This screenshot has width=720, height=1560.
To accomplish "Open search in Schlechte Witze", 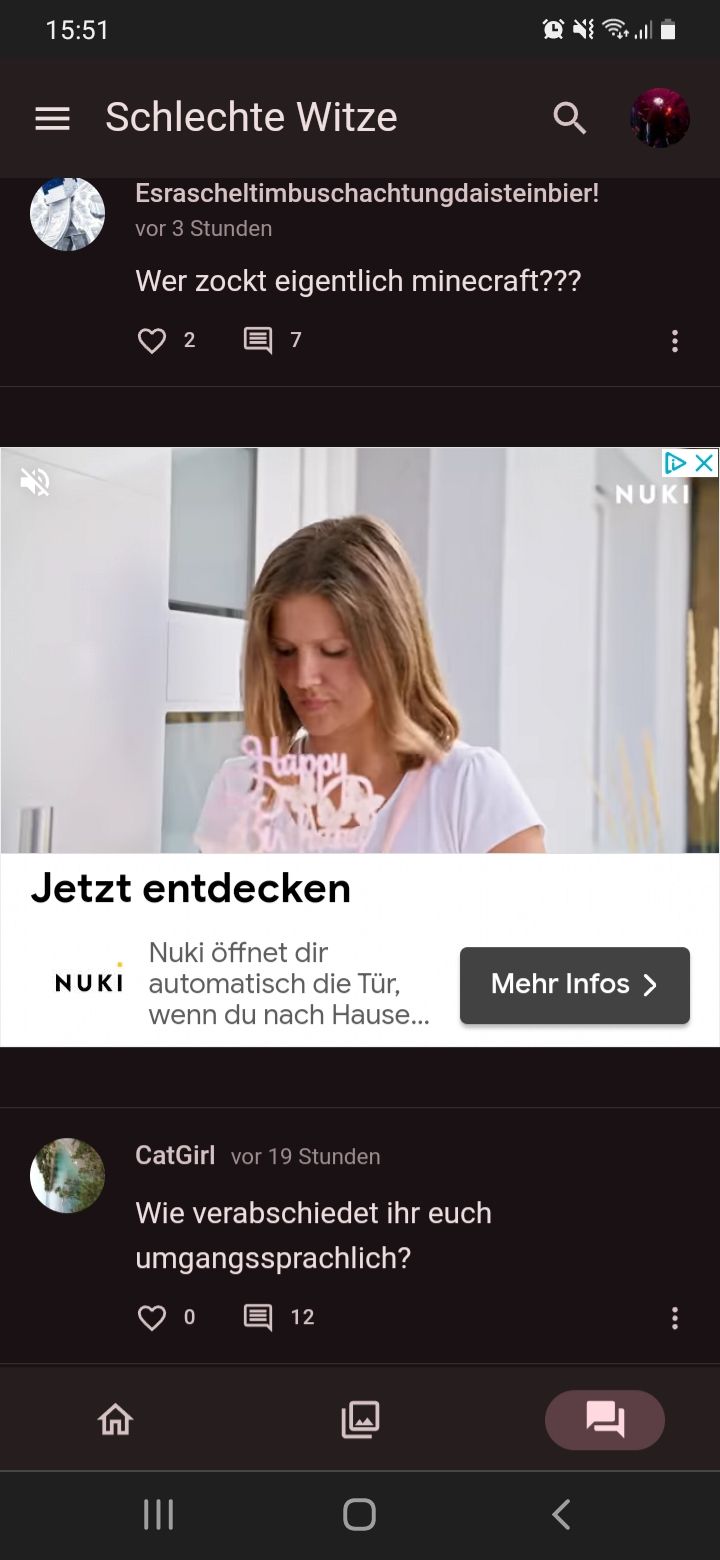I will 570,118.
